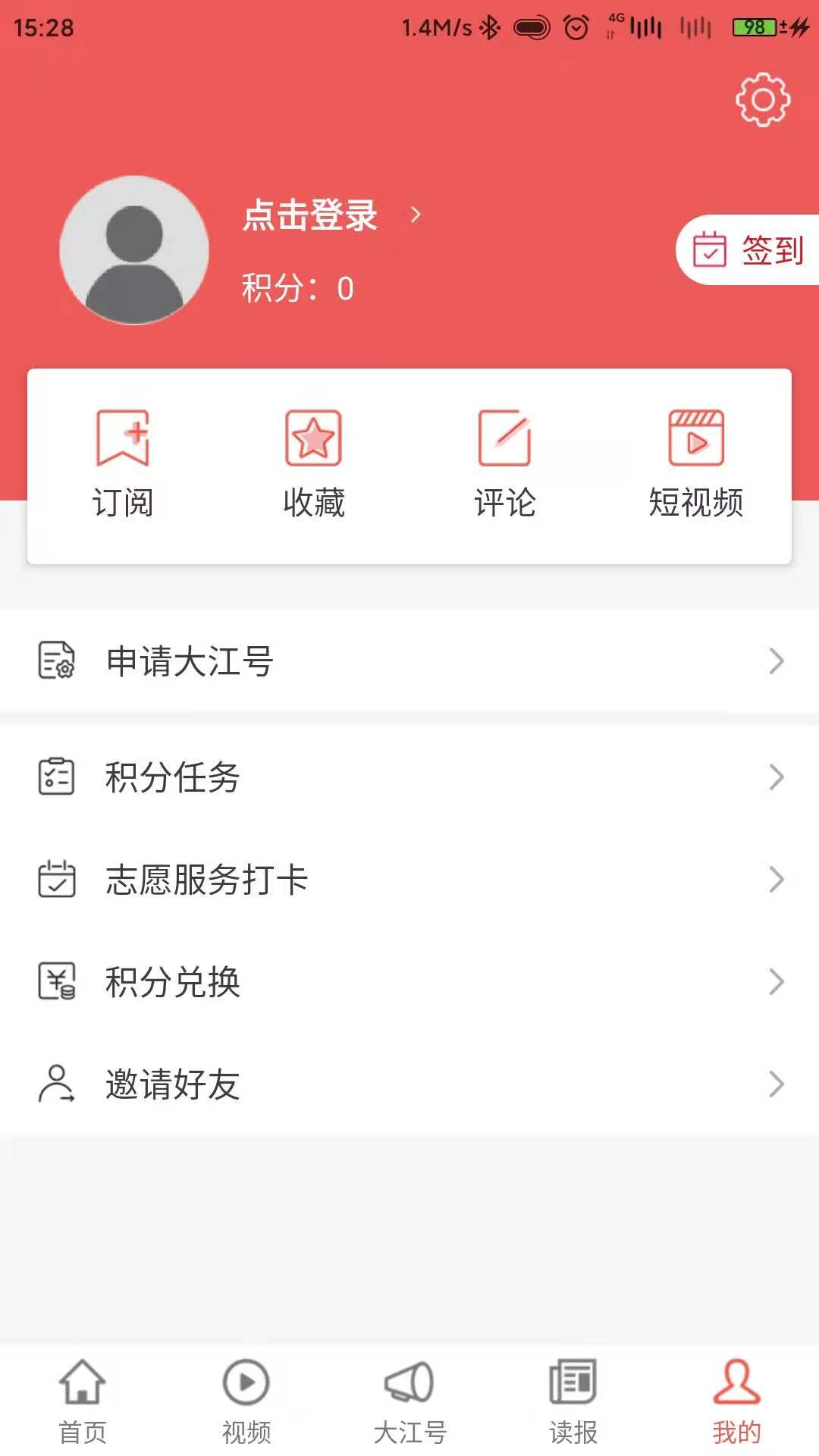Tap the 签到 check-in button
Screen dimensions: 819x1456
[x=749, y=250]
